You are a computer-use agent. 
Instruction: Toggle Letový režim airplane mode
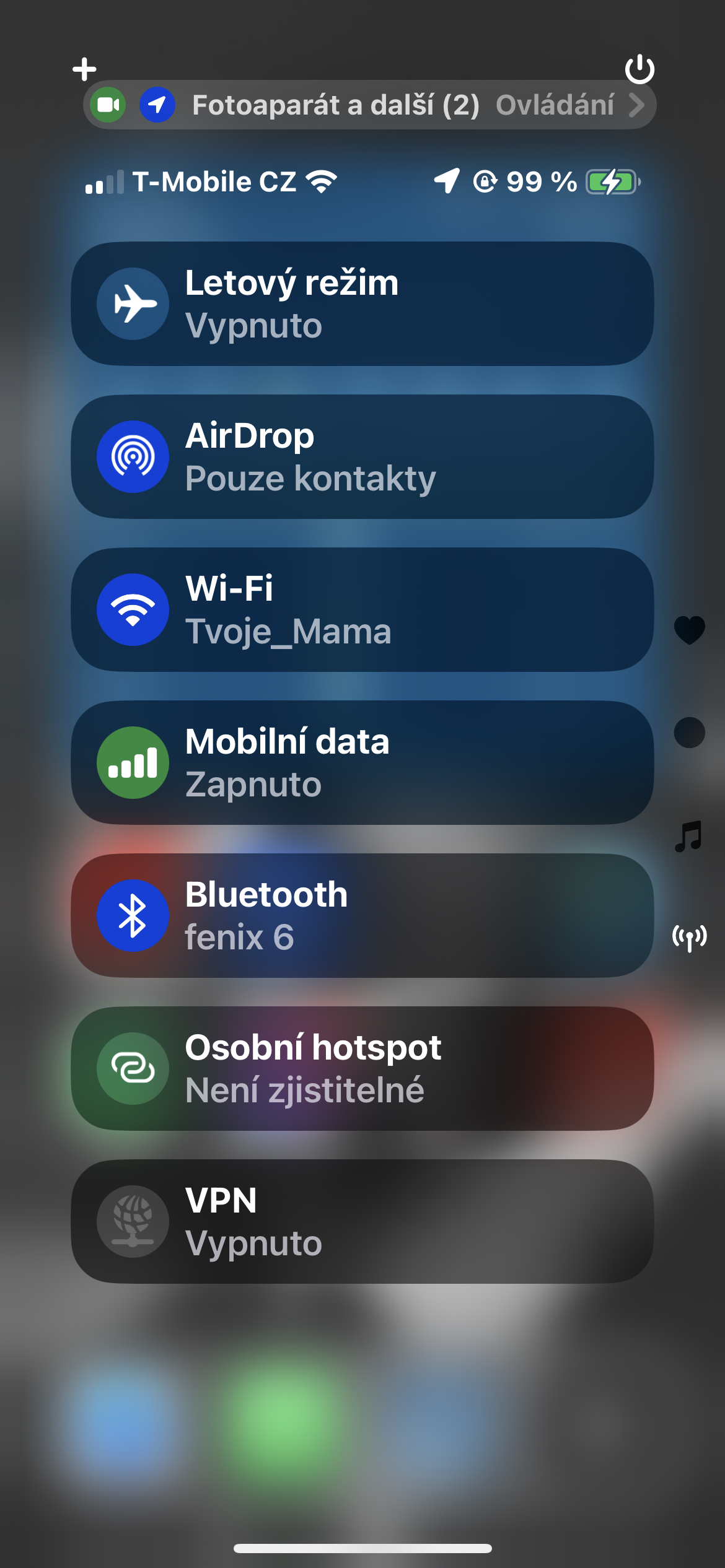(133, 303)
